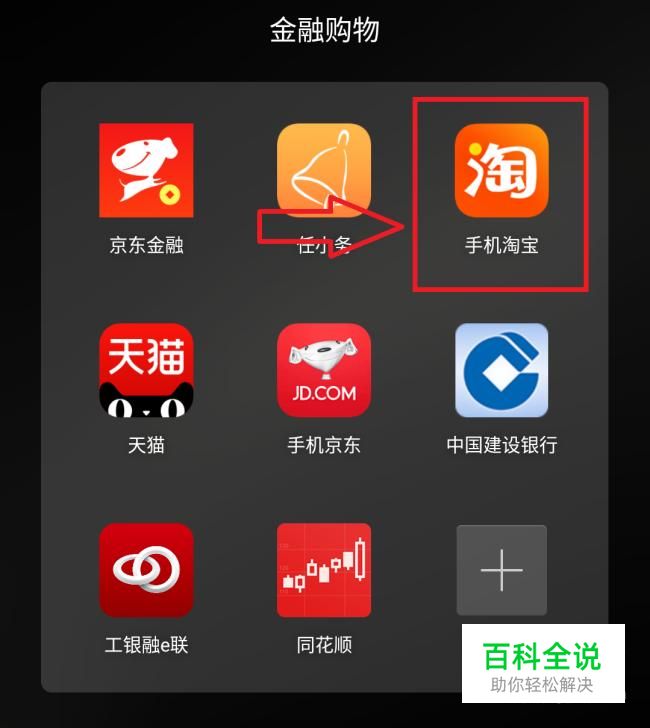This screenshot has height=728, width=650.
Task: Add an app with the plus tile
Action: (x=501, y=570)
